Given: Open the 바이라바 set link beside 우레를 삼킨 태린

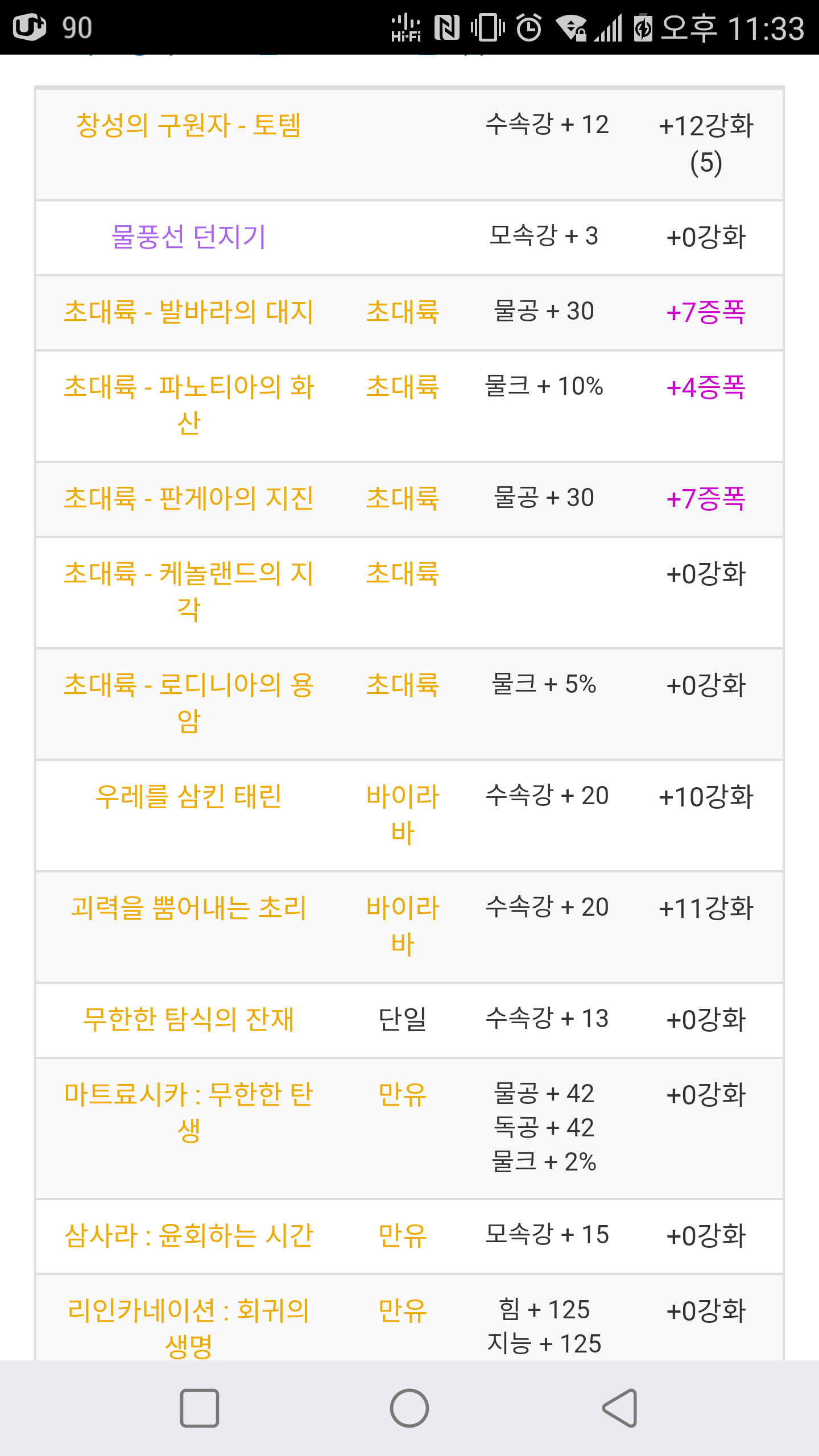Looking at the screenshot, I should point(402,814).
